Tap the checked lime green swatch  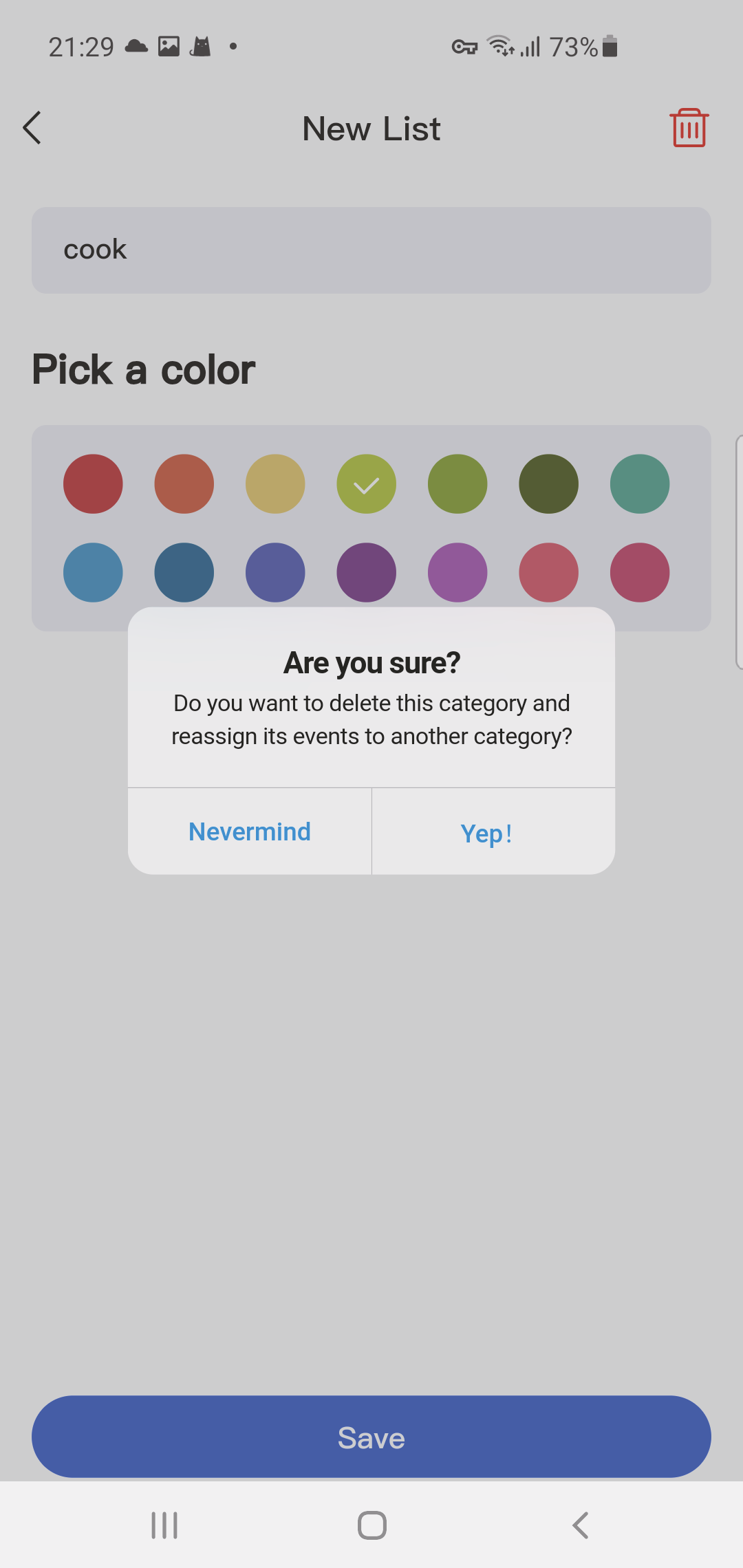click(x=366, y=484)
